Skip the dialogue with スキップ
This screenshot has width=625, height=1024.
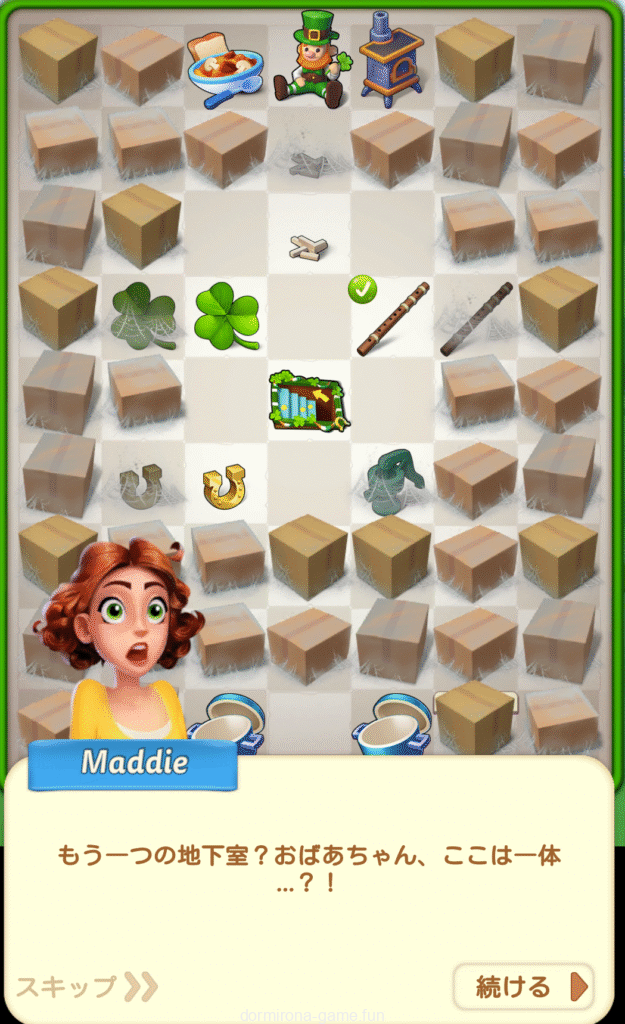click(86, 987)
